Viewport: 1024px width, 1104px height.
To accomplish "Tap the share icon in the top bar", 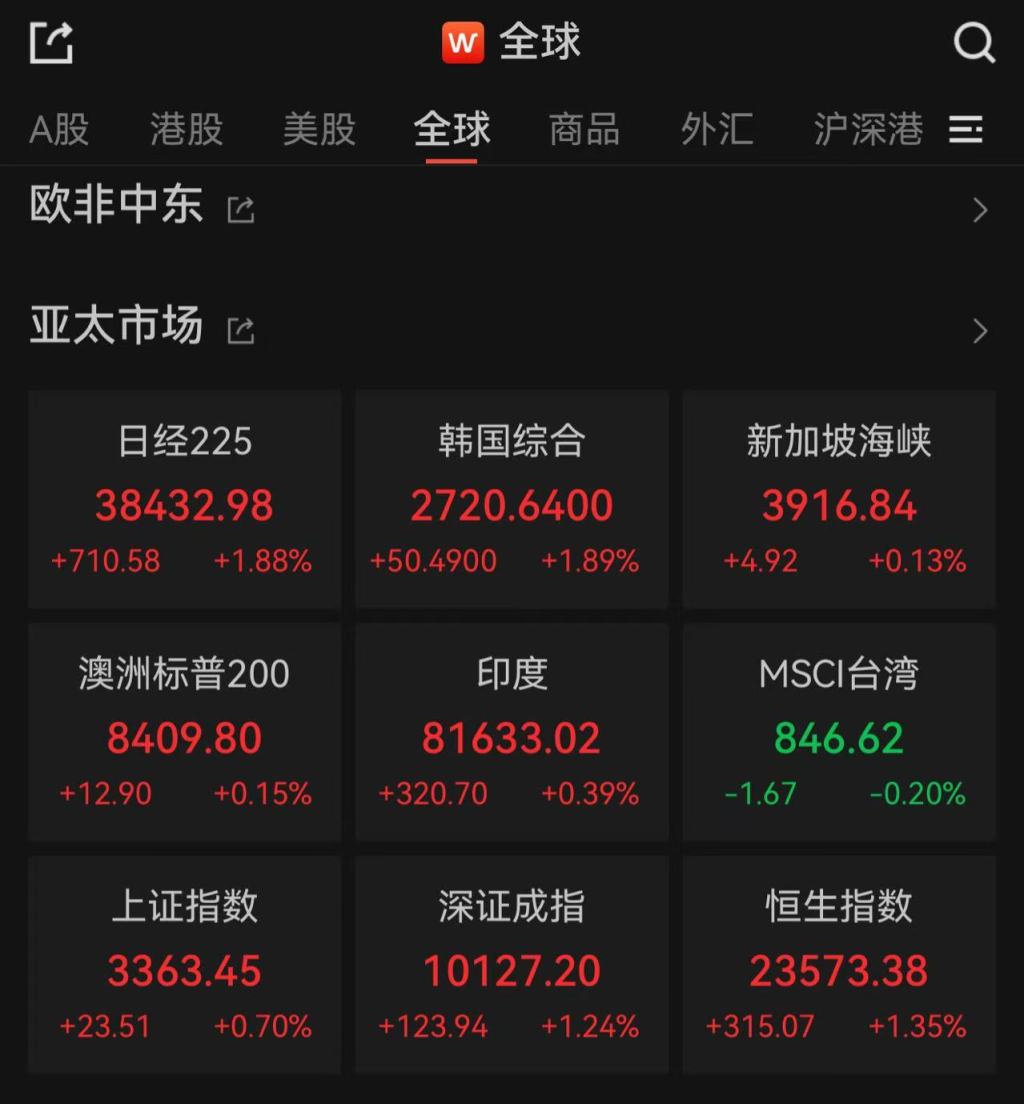I will [x=51, y=43].
